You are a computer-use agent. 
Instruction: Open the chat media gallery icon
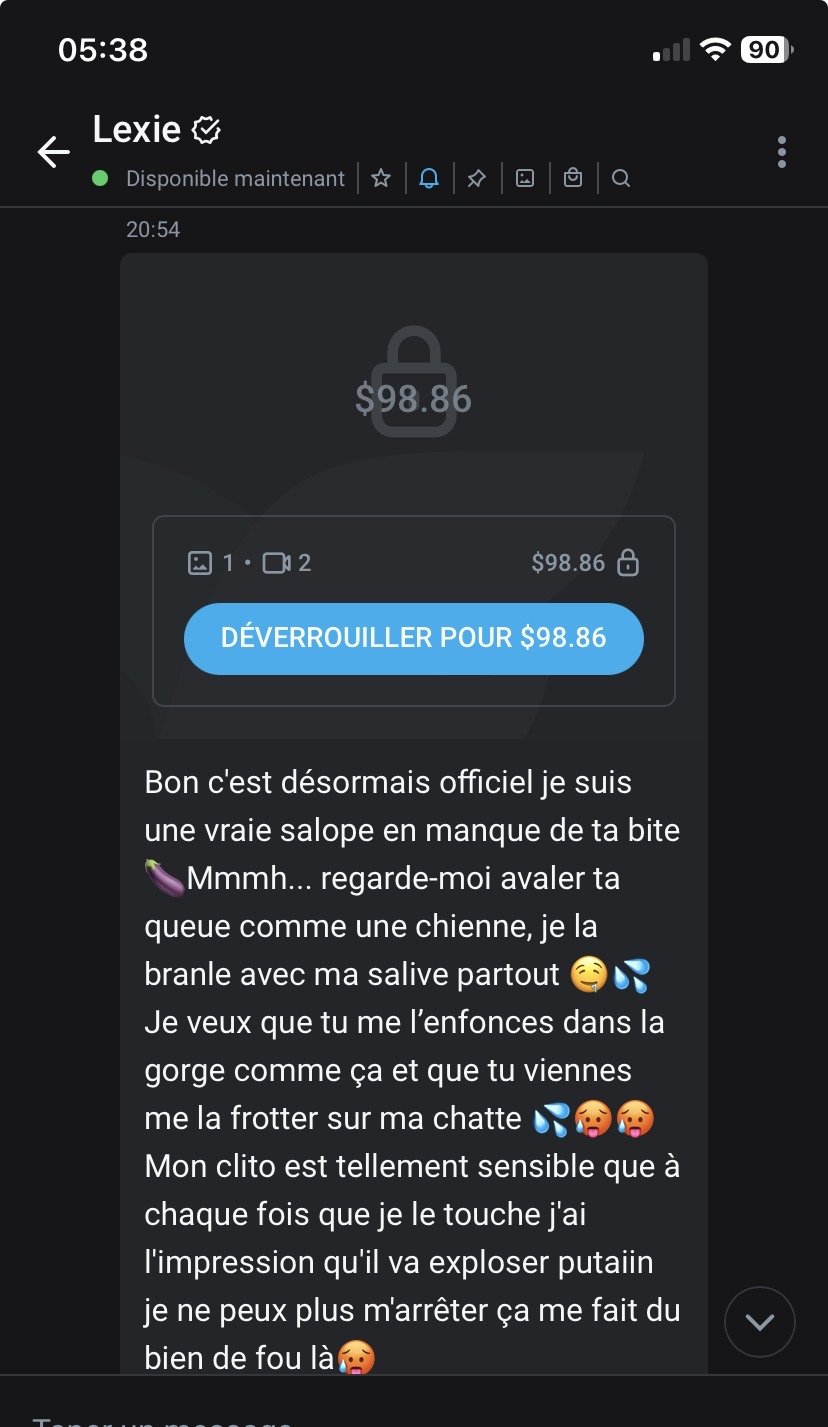[x=525, y=179]
